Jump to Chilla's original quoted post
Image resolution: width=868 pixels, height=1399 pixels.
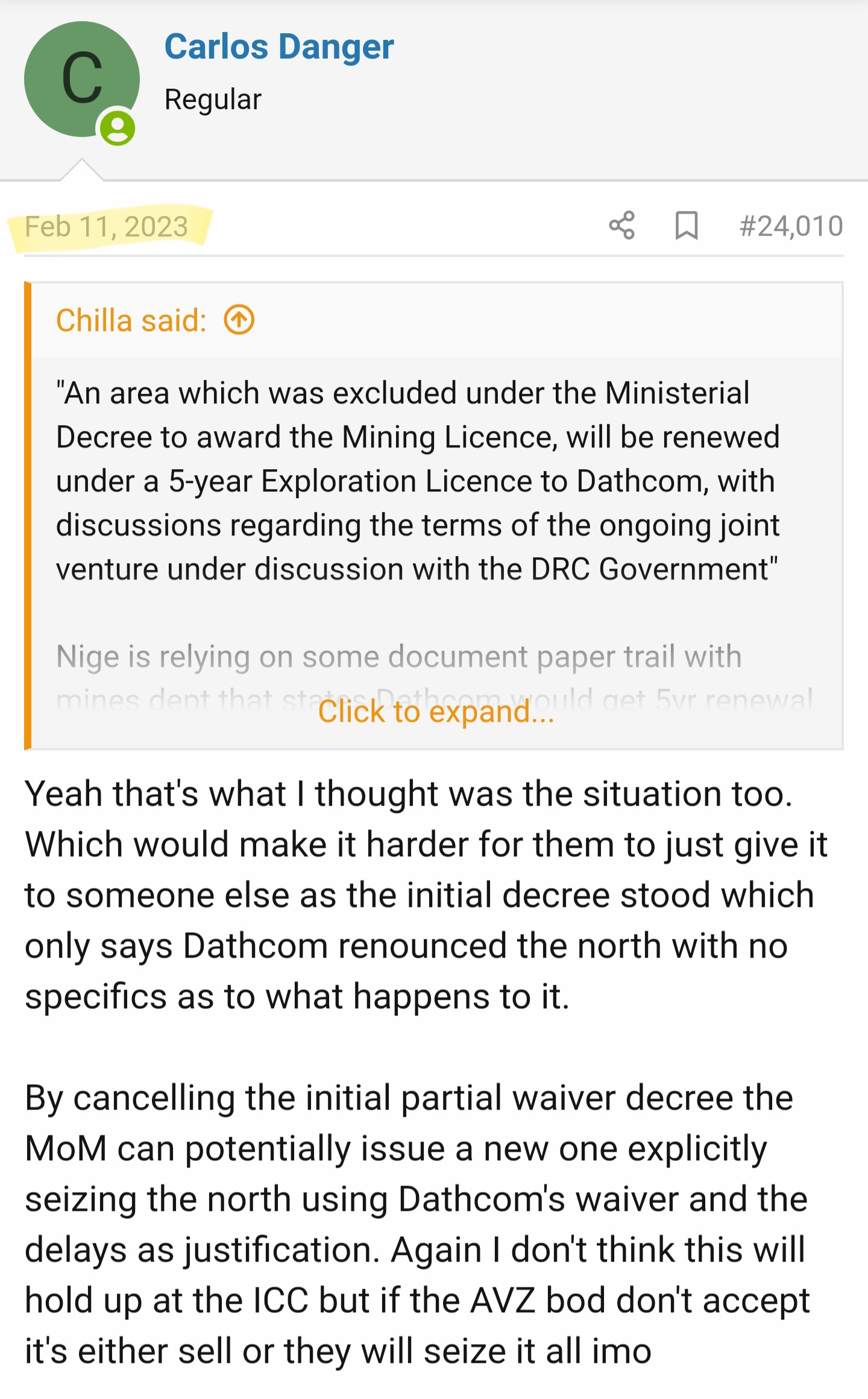pyautogui.click(x=239, y=320)
